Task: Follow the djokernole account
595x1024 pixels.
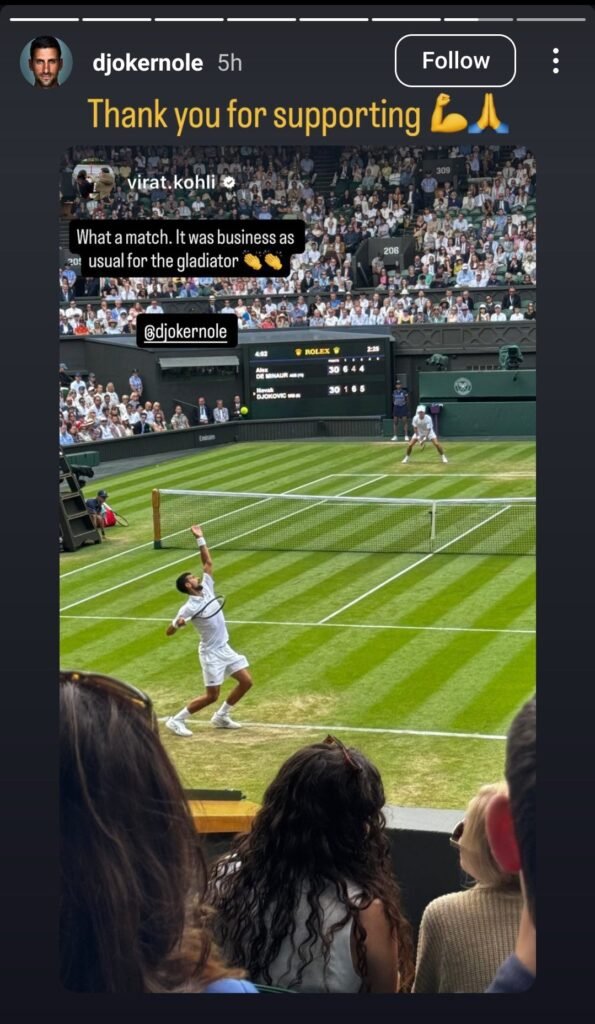Action: point(455,61)
